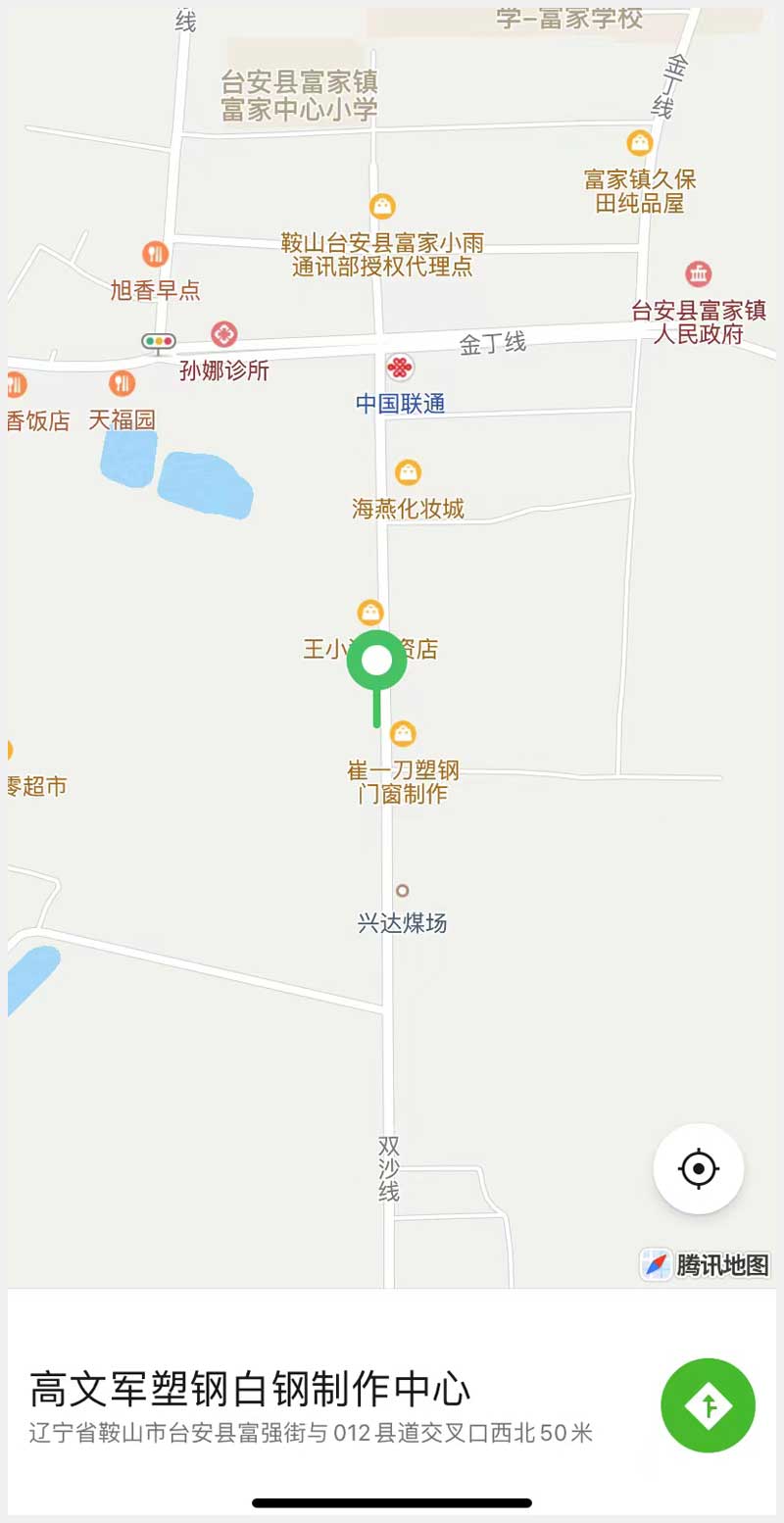Start navigation to 高文军塑钢白钢制作中心
Image resolution: width=784 pixels, height=1523 pixels.
pos(708,1405)
